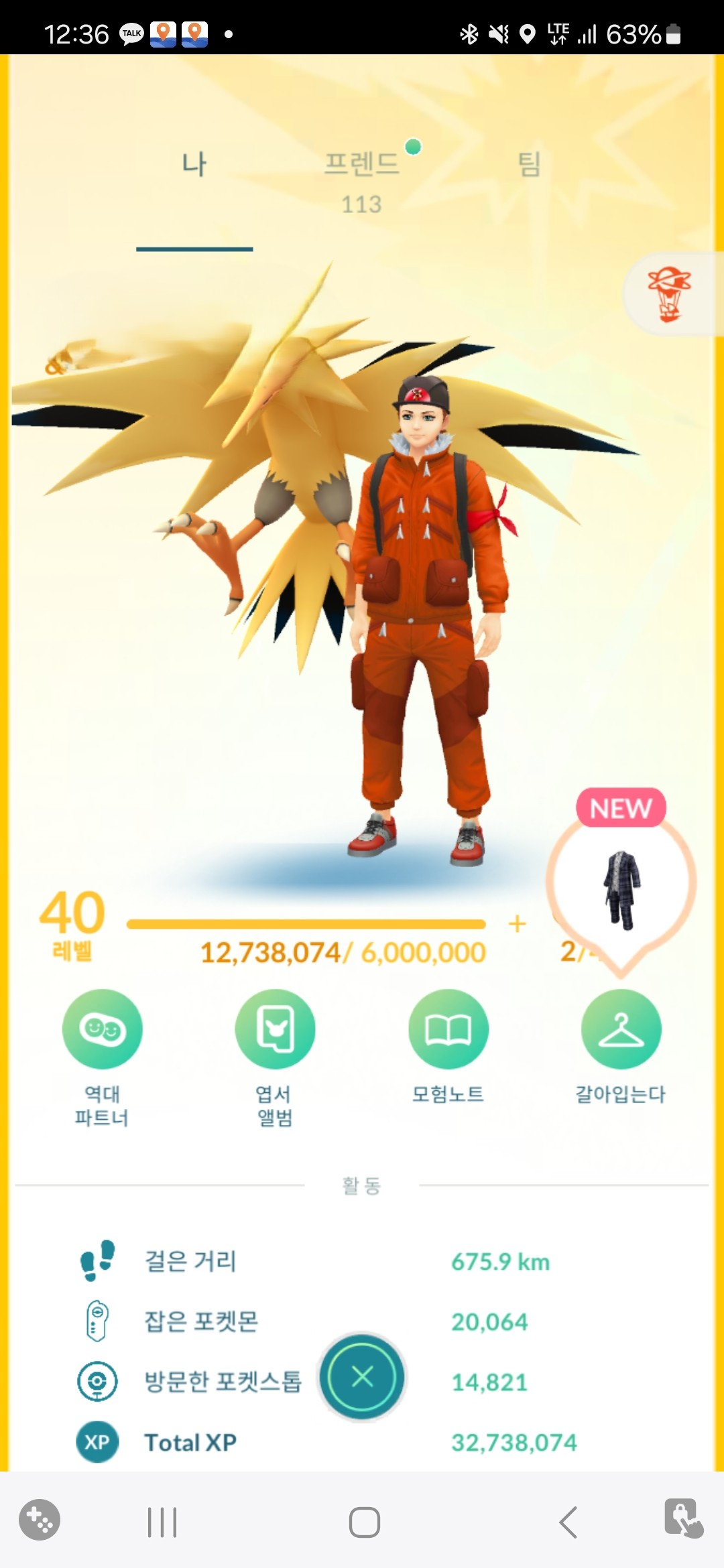This screenshot has height=1568, width=724.
Task: Open 역대 파트너 history
Action: click(x=102, y=1029)
